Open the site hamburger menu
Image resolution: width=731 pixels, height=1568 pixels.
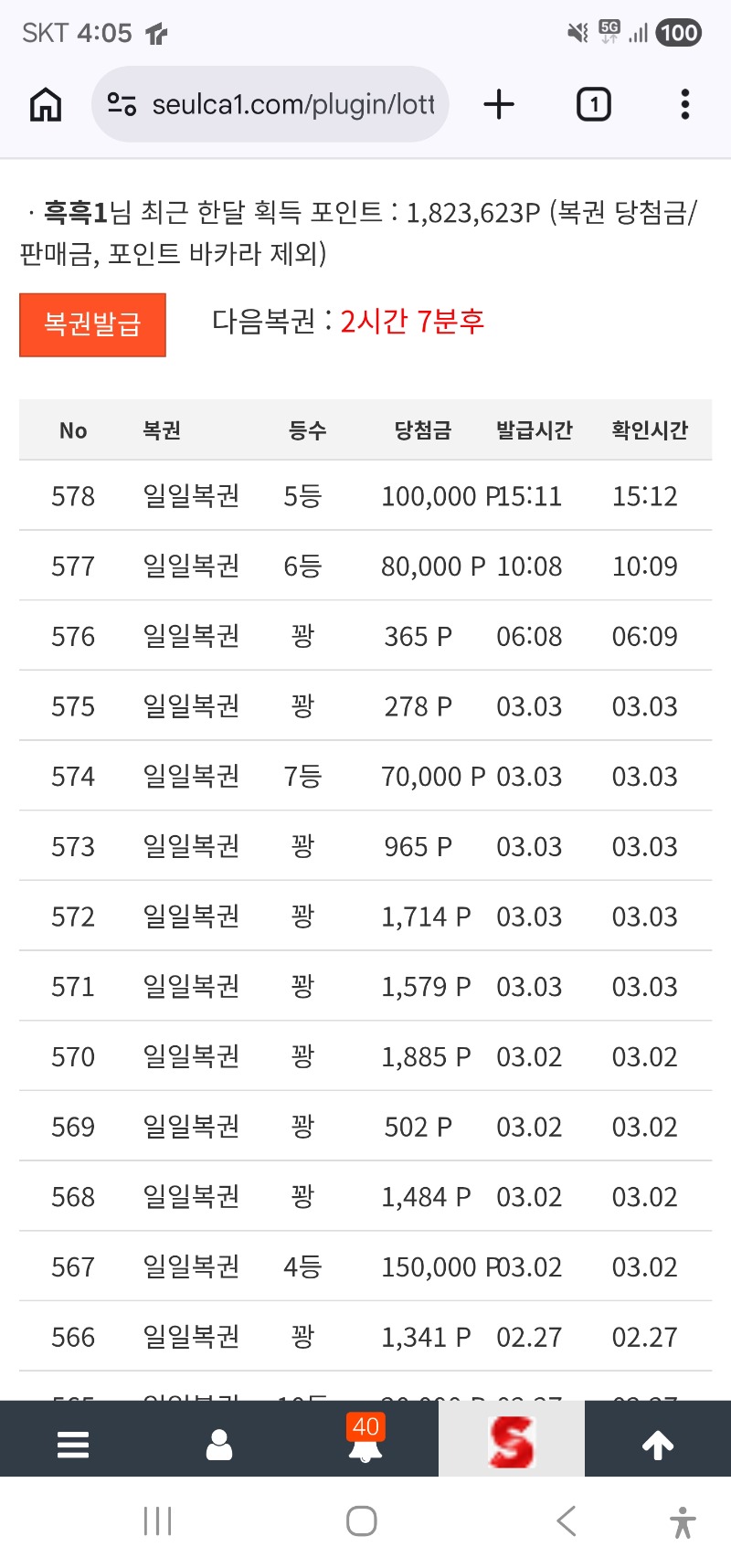pos(73,1445)
